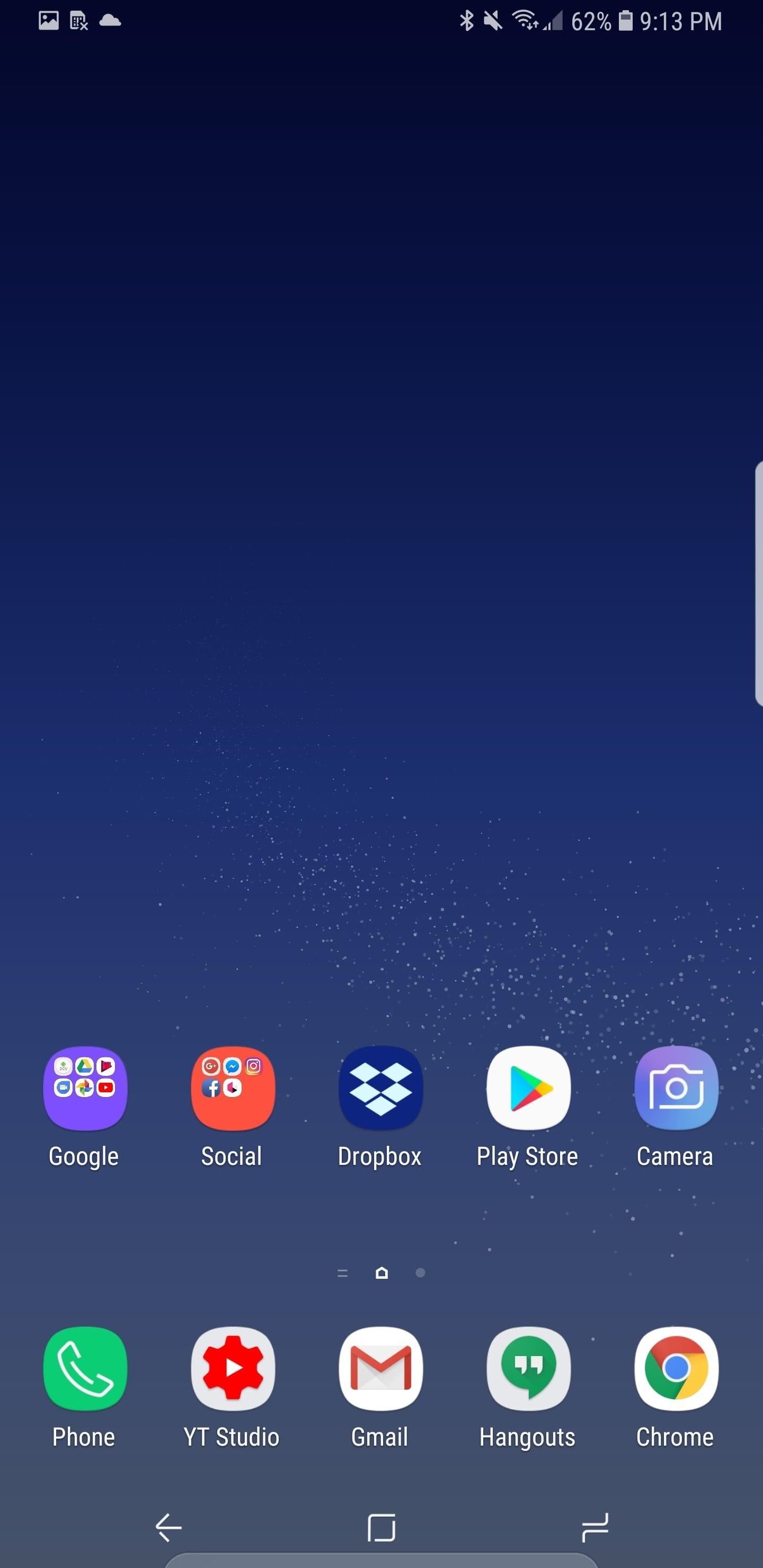Launch YT Studio
This screenshot has width=763, height=1568.
coord(233,1368)
